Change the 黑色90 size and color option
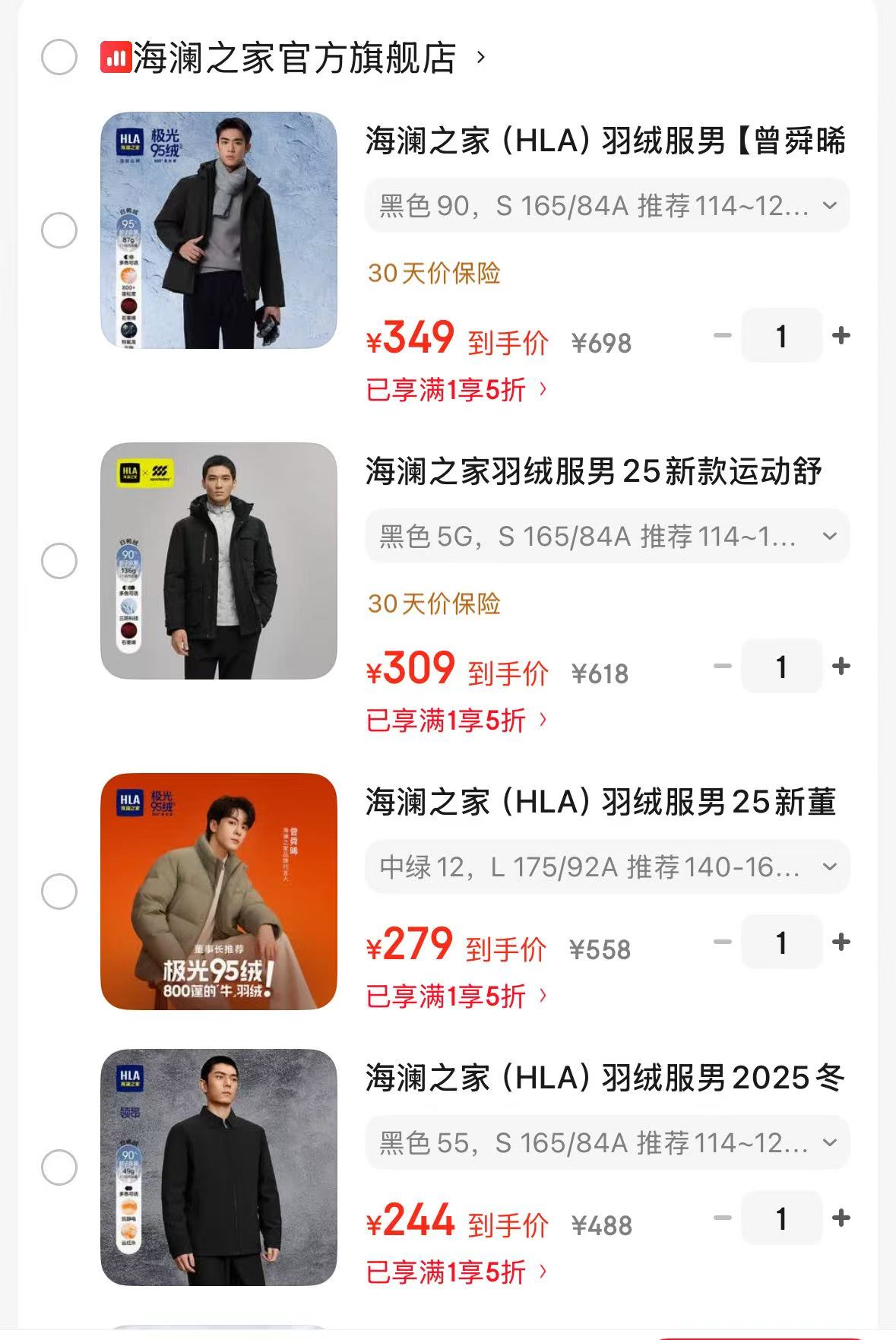The height and width of the screenshot is (1340, 896). (606, 206)
